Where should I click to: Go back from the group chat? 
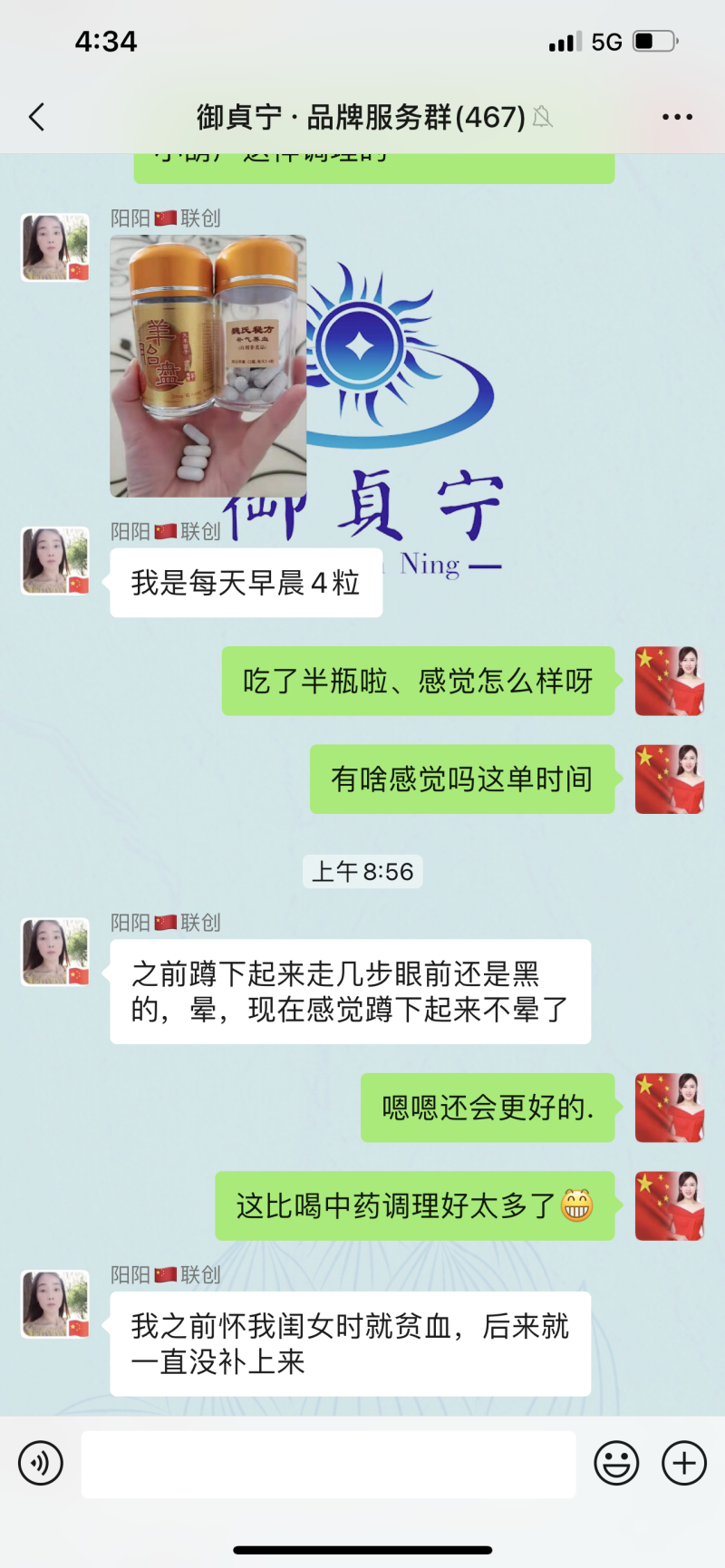[37, 117]
